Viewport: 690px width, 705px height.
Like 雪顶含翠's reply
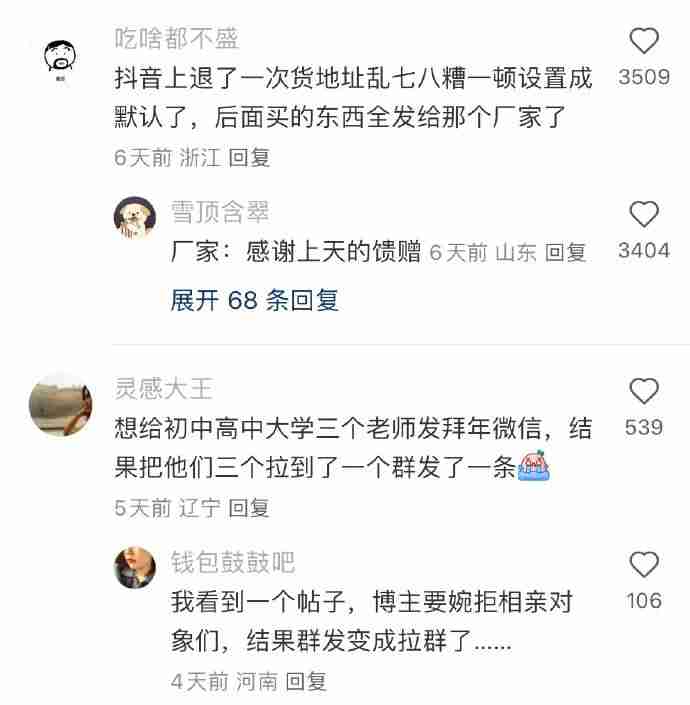point(644,214)
